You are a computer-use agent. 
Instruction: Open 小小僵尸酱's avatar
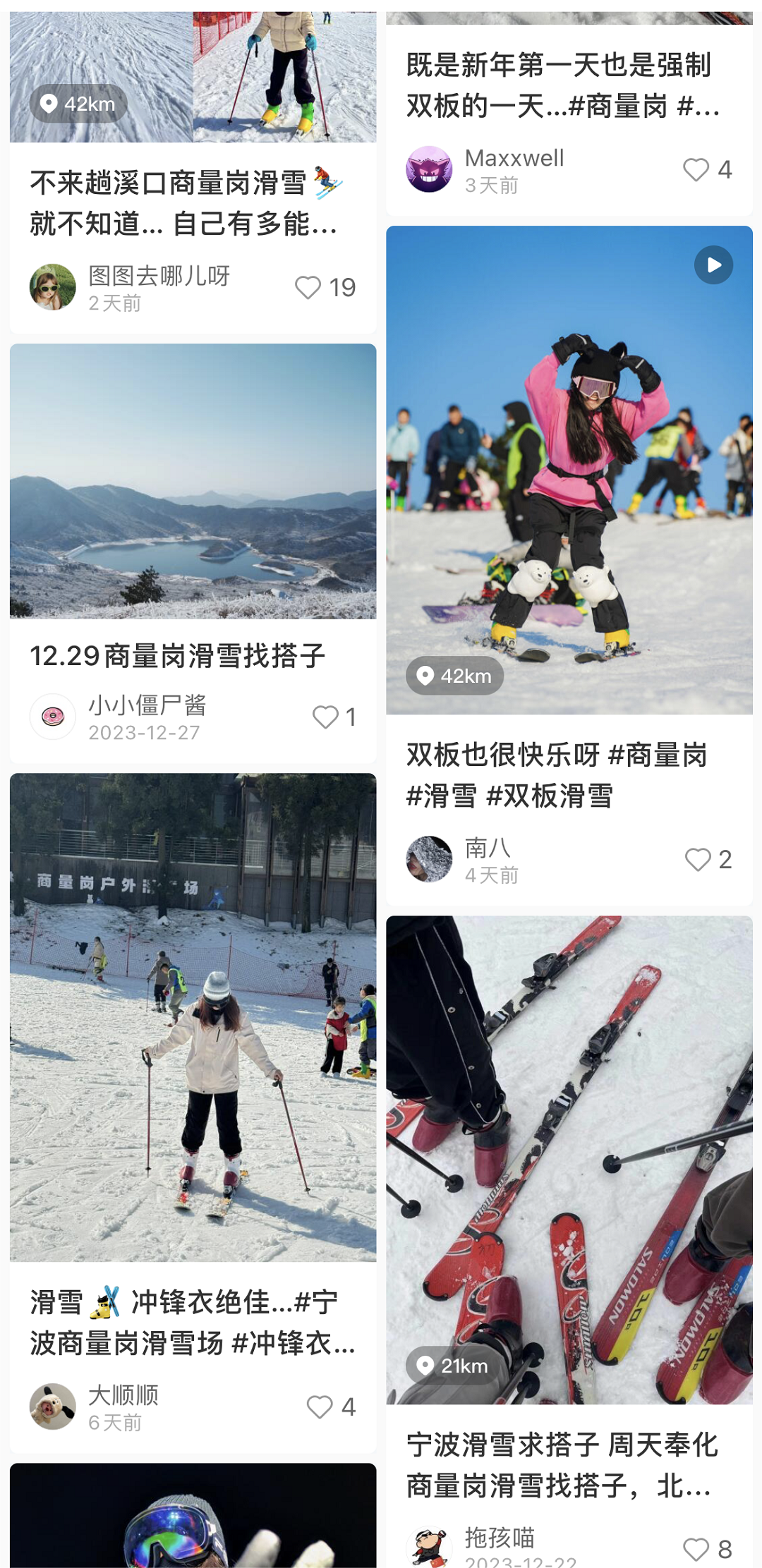[x=53, y=717]
